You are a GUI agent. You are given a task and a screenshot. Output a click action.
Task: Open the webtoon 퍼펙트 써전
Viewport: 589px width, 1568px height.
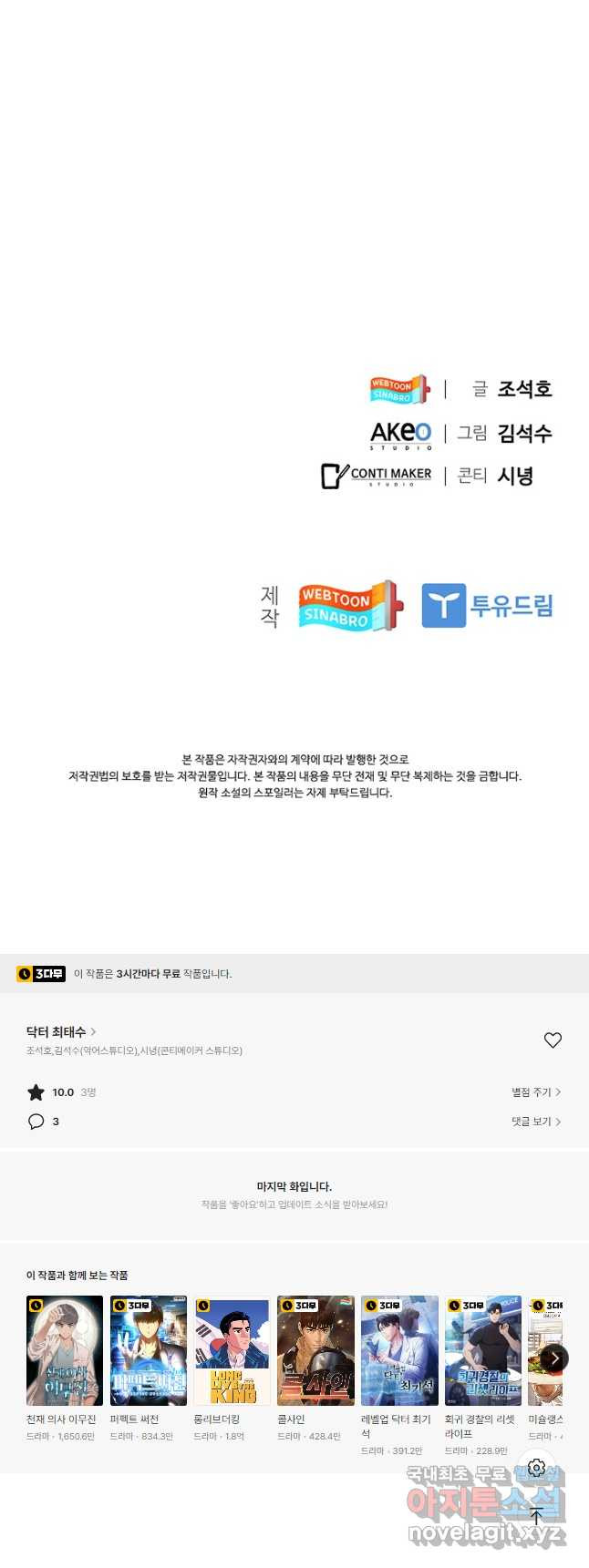(148, 1351)
